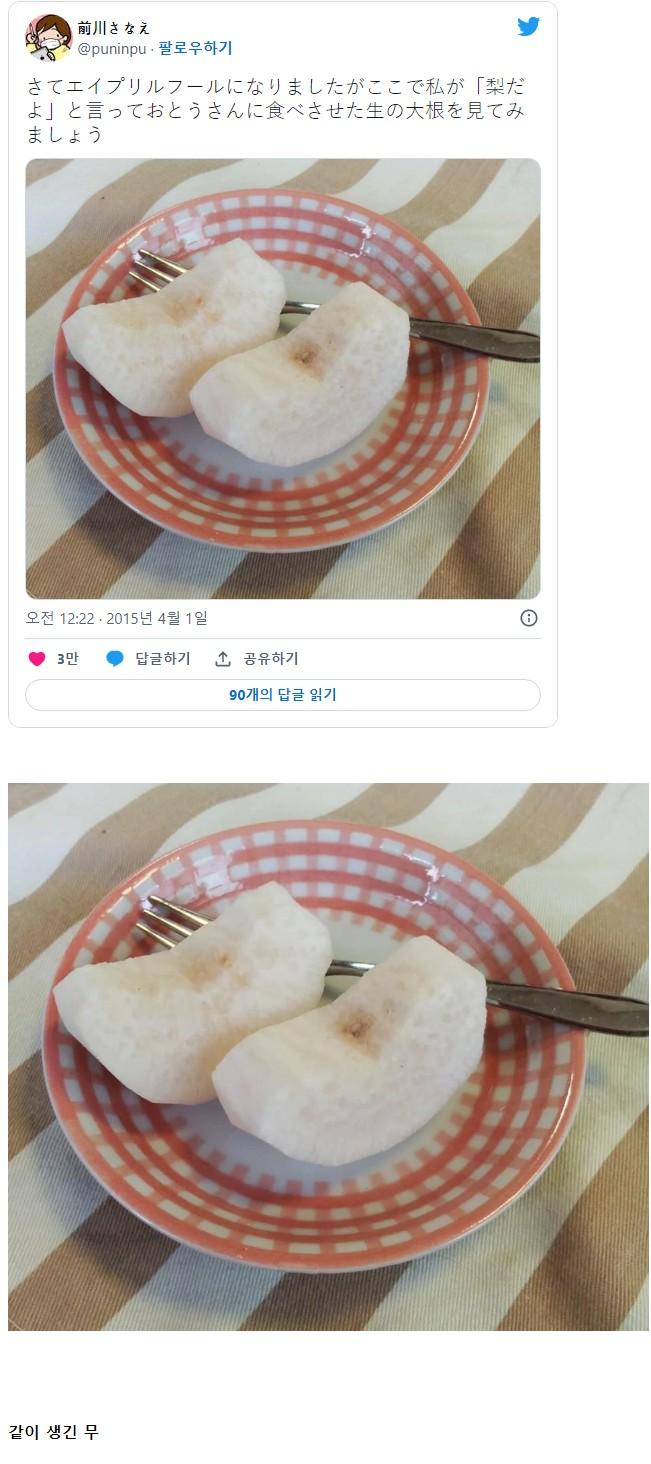Open 前川さなえ's profile avatar
Screen dimensions: 651x1464
(48, 37)
